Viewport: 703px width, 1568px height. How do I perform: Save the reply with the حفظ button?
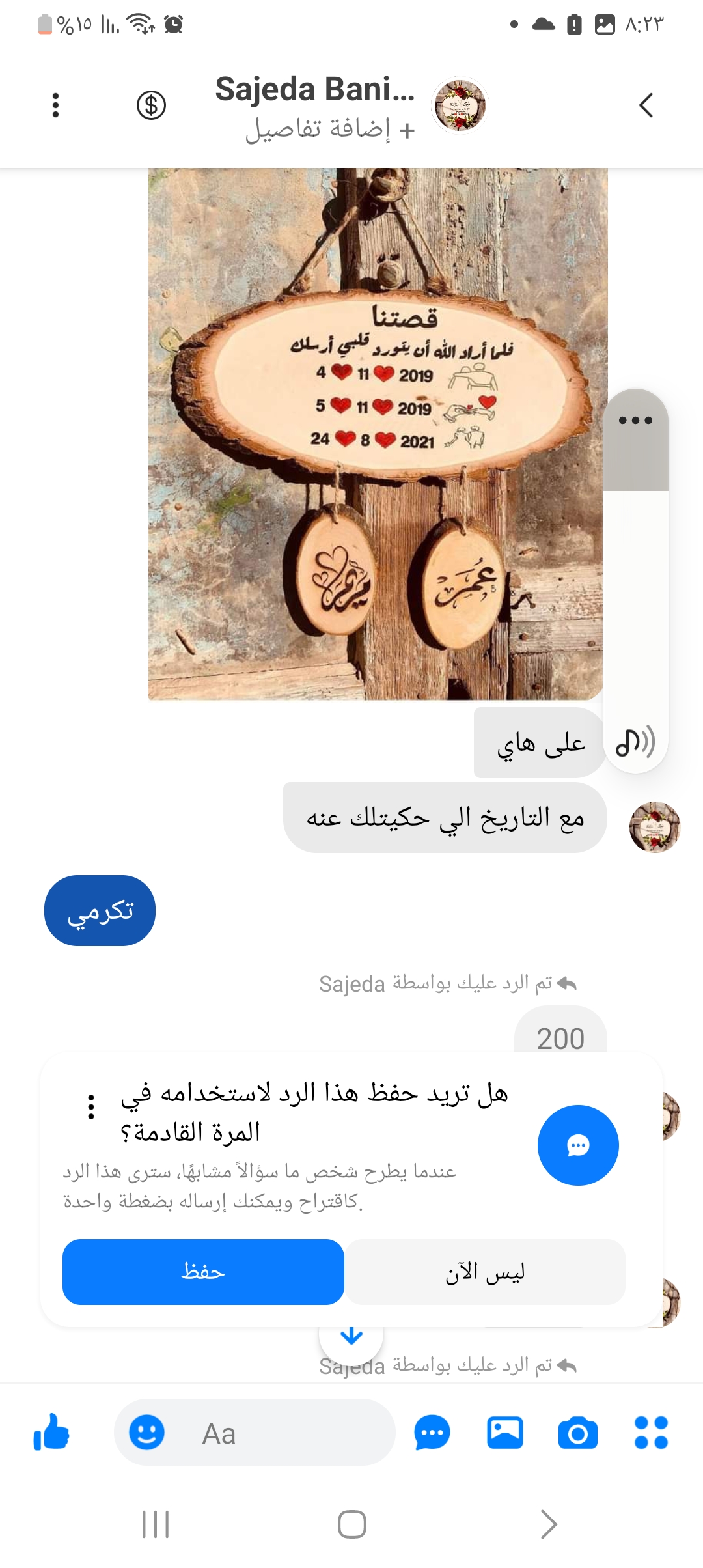203,1272
